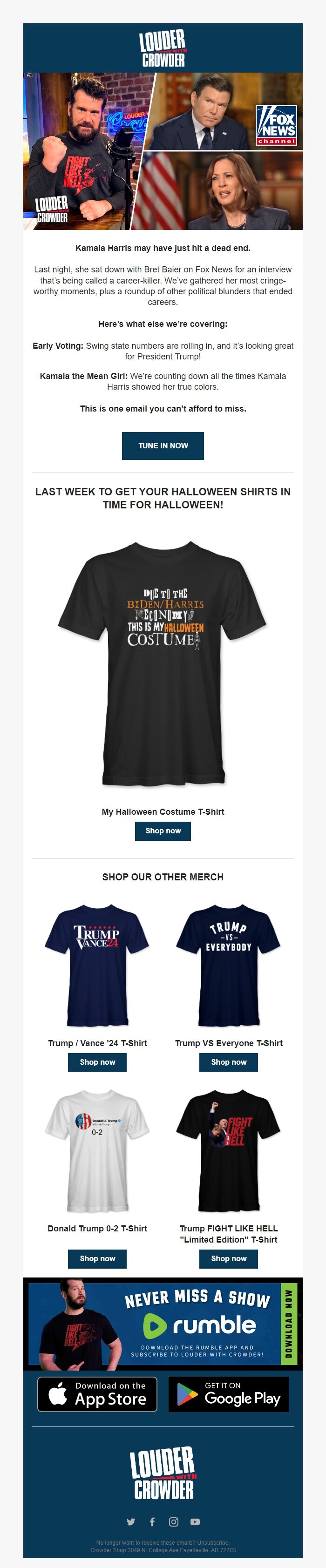This screenshot has width=326, height=1568.
Task: Tap the TUNE IN NOW button
Action: click(x=163, y=446)
